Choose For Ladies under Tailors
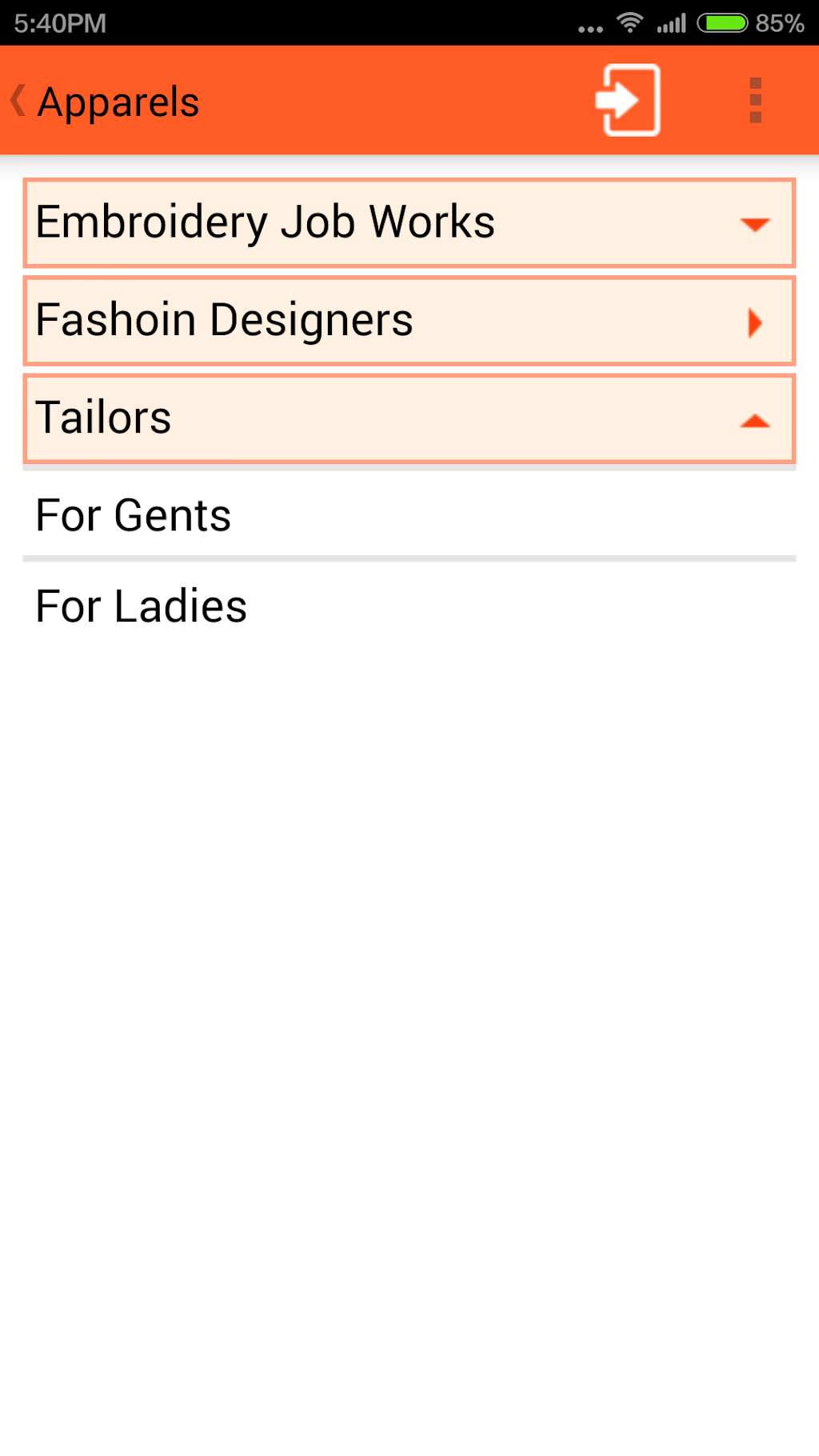819x1456 pixels. tap(409, 606)
